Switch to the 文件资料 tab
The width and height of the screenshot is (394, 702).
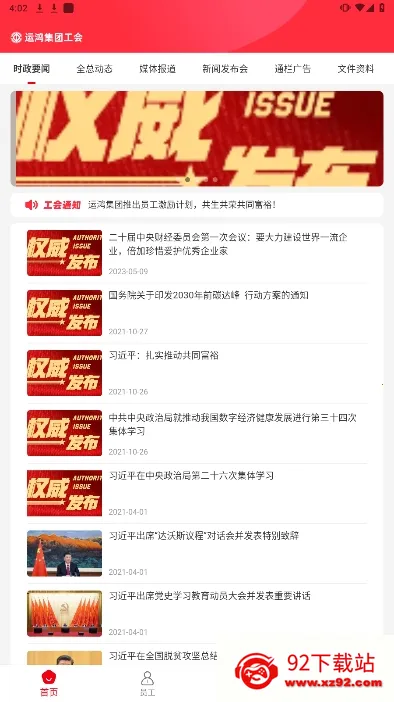(355, 69)
